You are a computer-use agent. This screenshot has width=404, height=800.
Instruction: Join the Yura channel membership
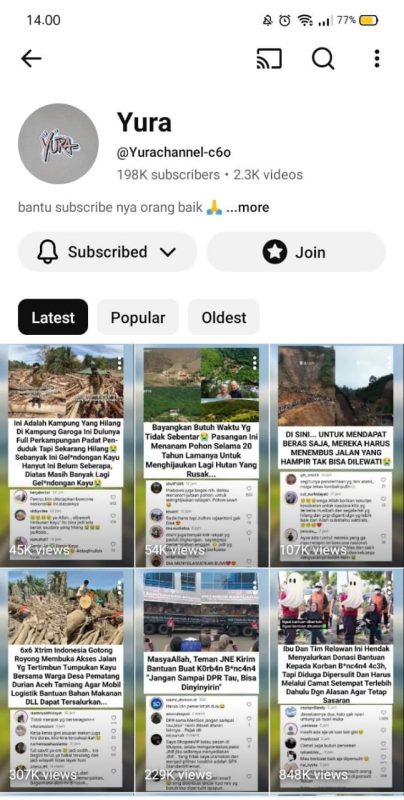click(x=296, y=252)
